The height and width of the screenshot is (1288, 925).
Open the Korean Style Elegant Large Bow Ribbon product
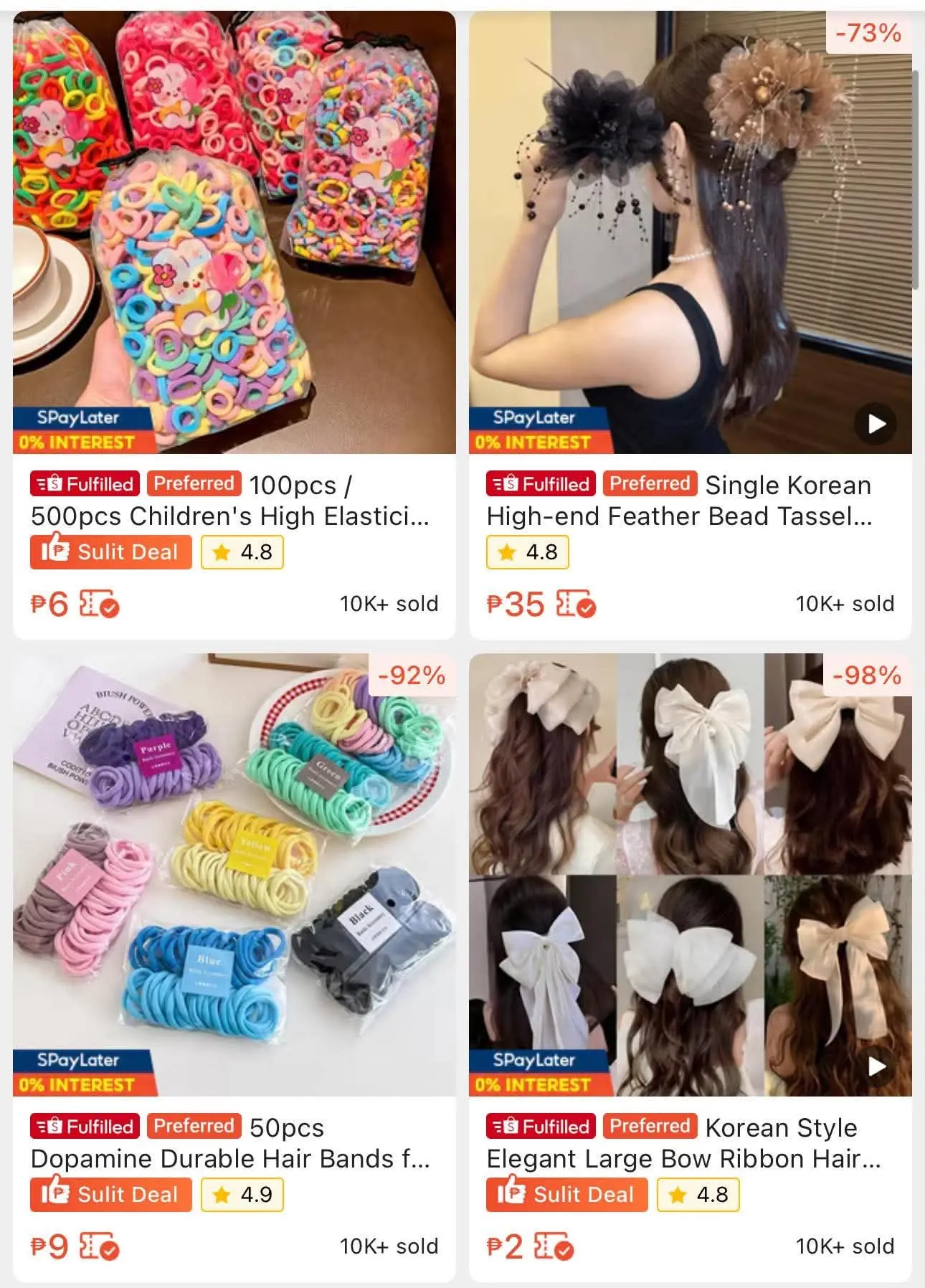point(690,967)
